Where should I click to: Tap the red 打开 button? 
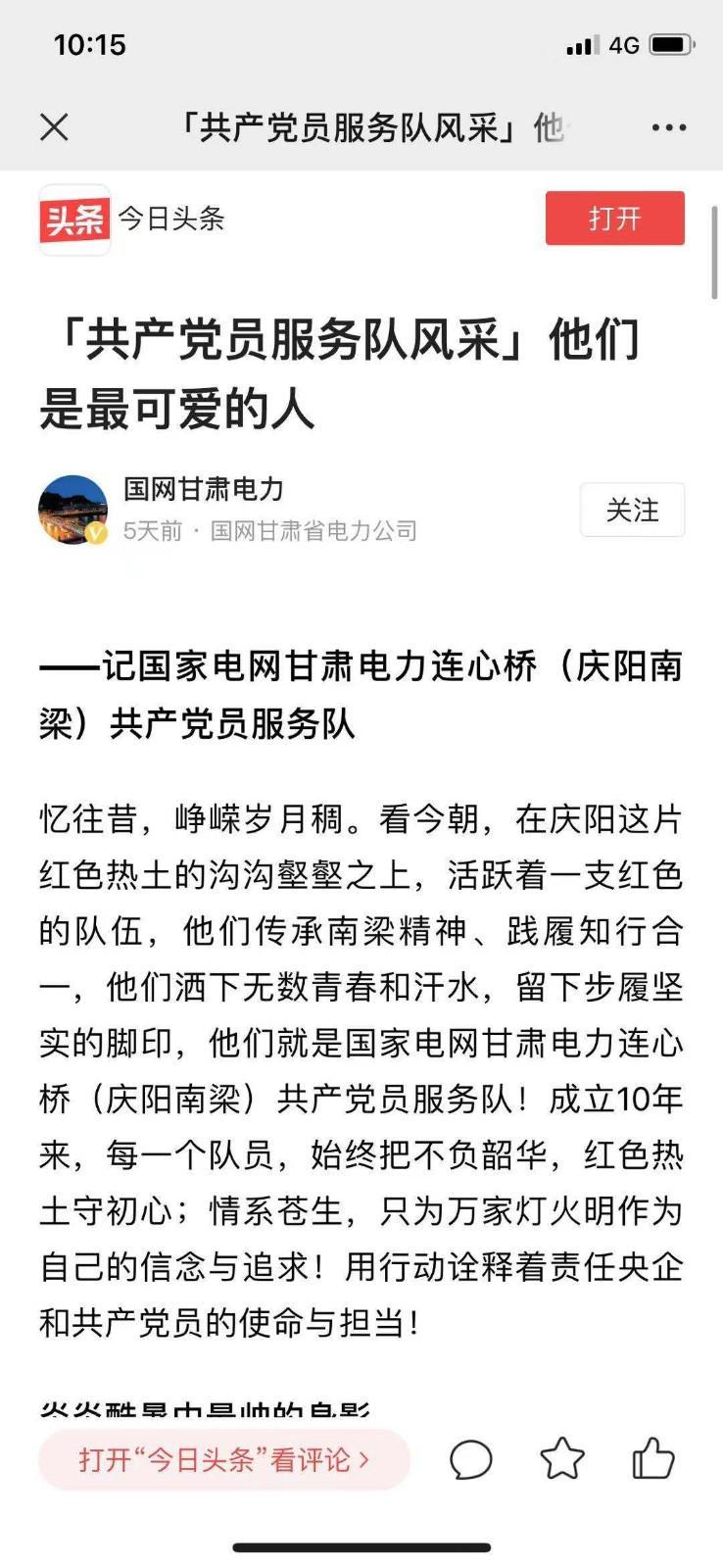614,218
